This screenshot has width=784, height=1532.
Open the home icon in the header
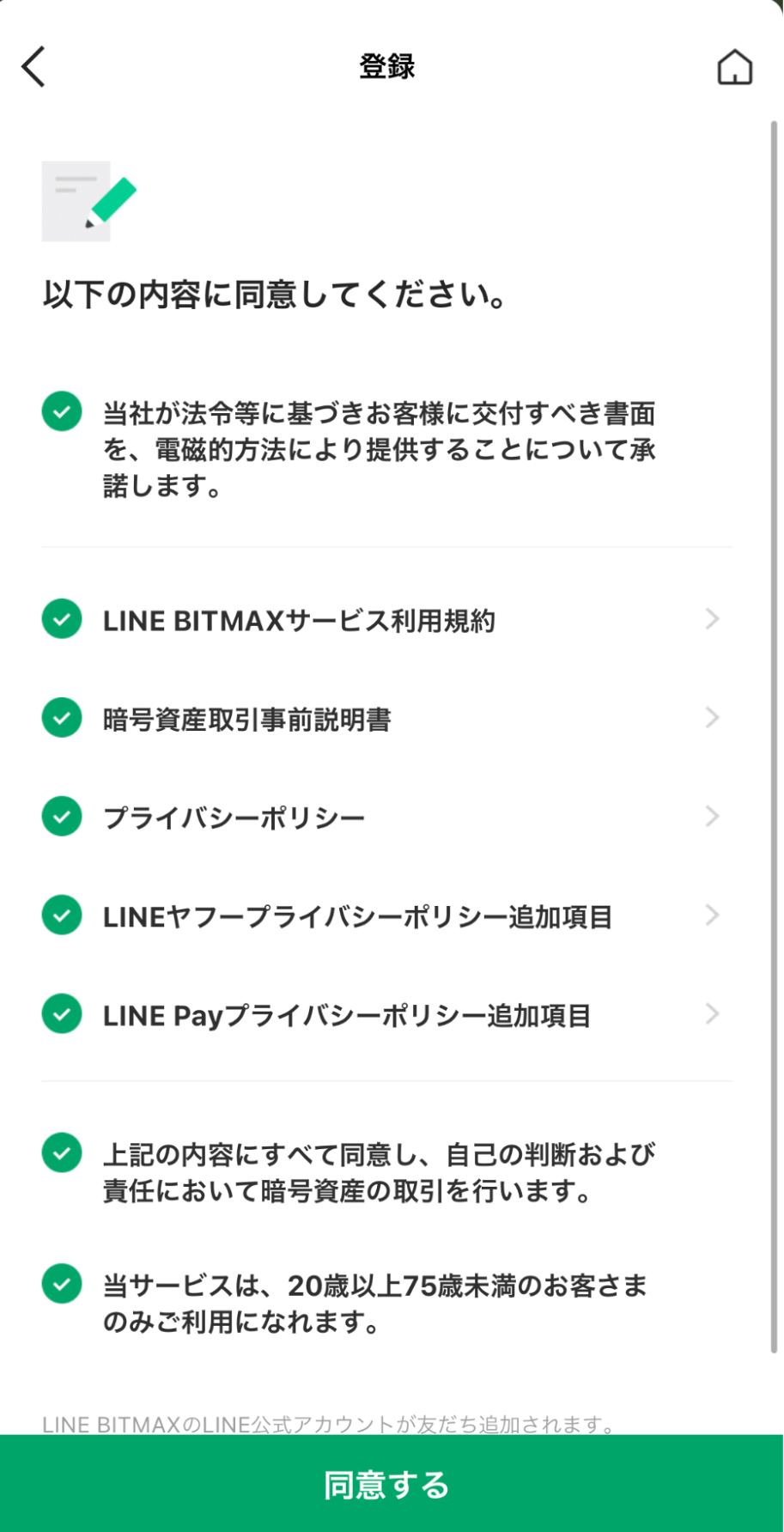point(734,67)
